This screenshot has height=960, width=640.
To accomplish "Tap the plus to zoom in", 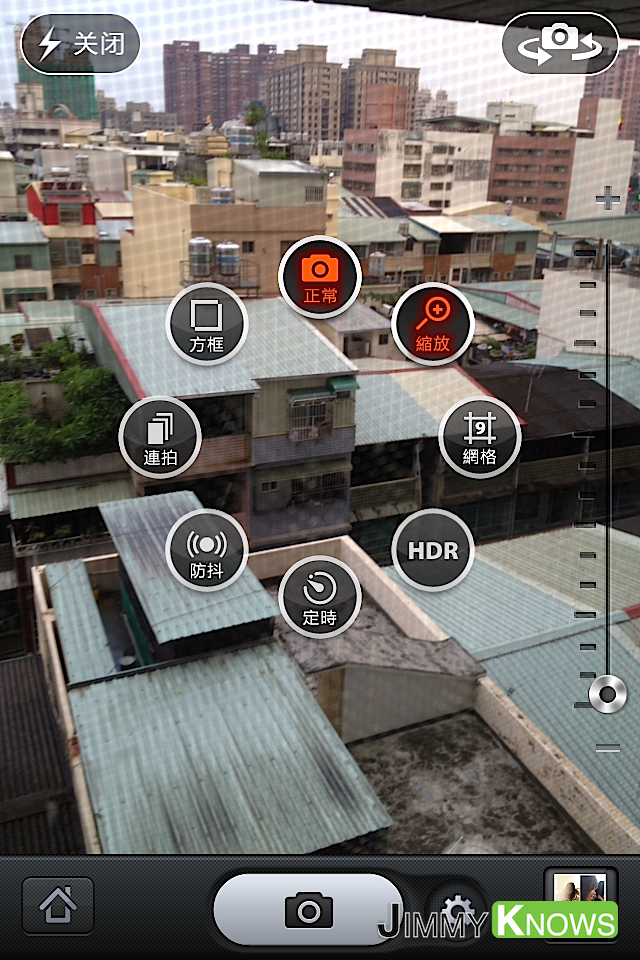I will click(607, 199).
